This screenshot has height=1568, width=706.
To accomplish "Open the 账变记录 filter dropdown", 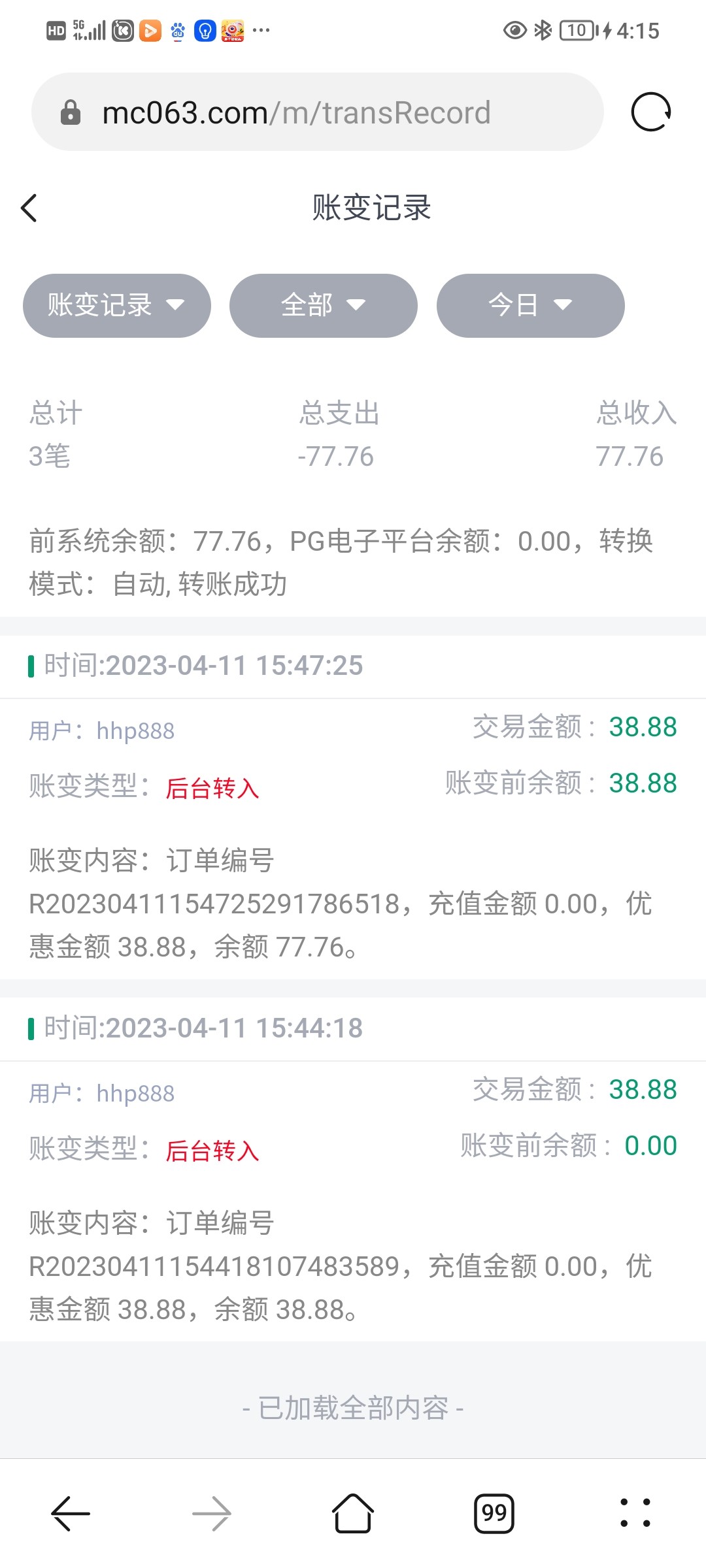I will [x=116, y=305].
